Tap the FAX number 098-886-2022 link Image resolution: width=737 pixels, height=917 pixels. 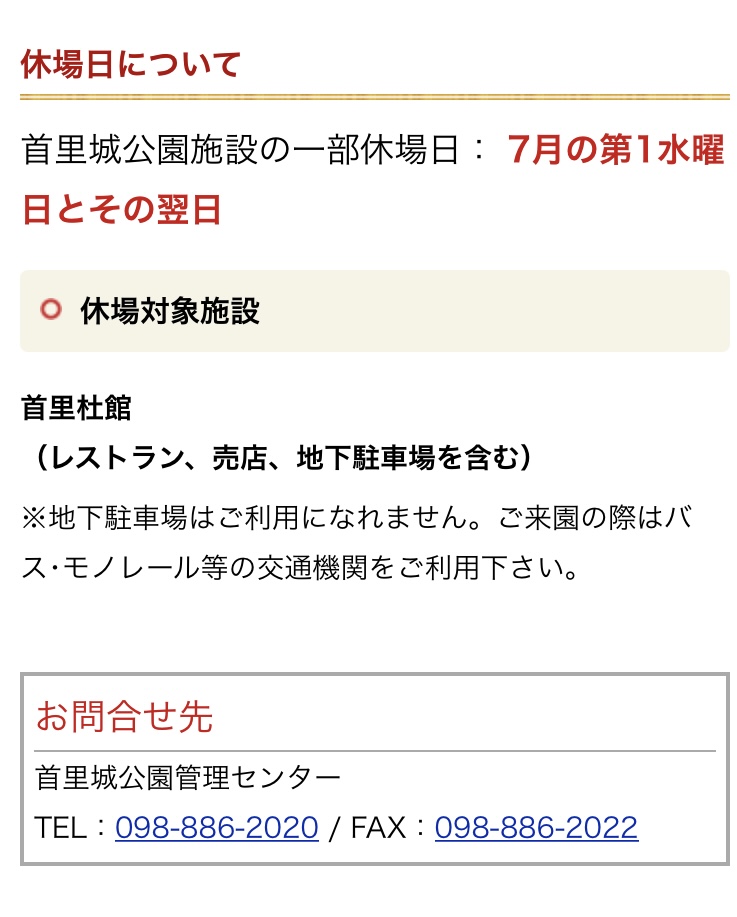536,828
